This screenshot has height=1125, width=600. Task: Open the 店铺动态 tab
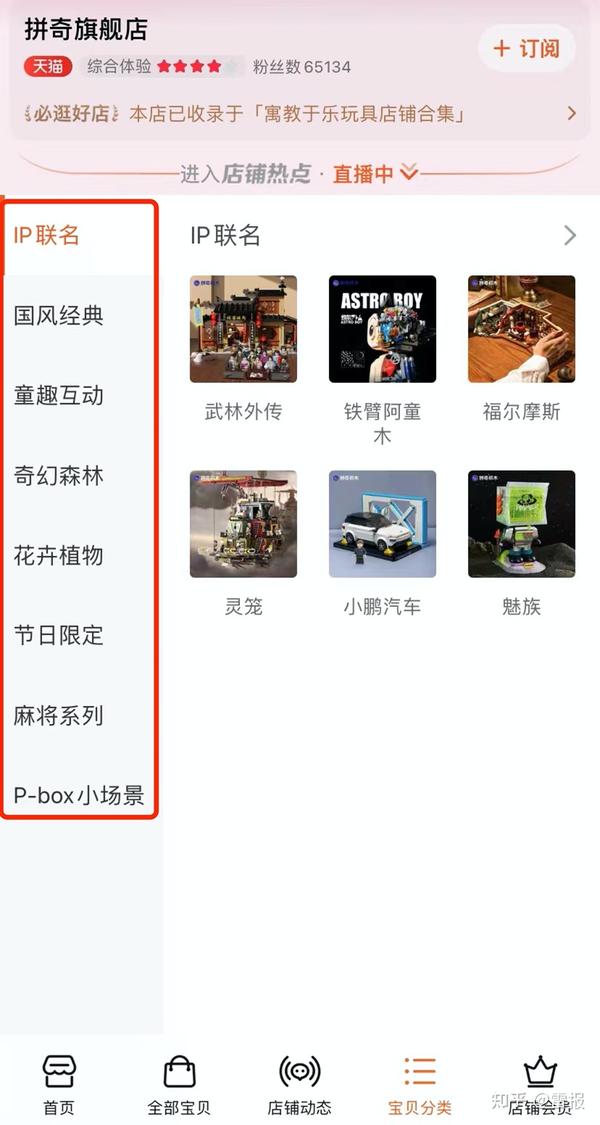pos(299,1085)
